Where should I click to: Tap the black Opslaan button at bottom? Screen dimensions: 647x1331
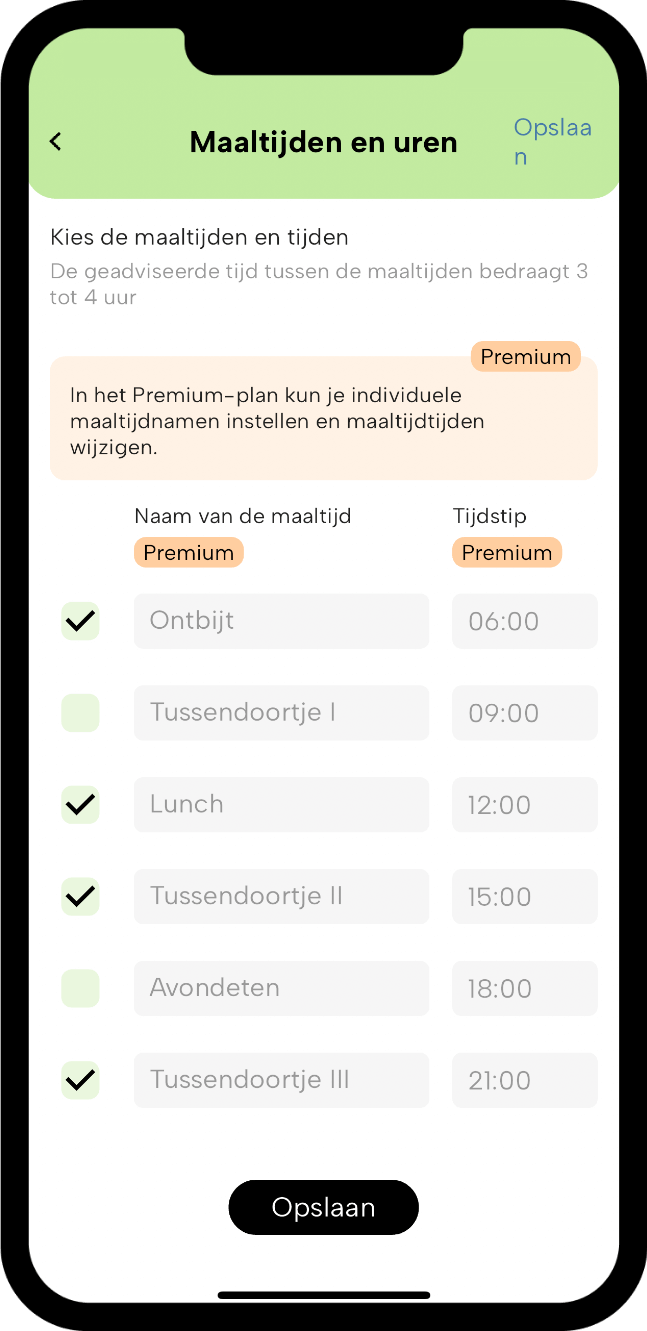324,1207
